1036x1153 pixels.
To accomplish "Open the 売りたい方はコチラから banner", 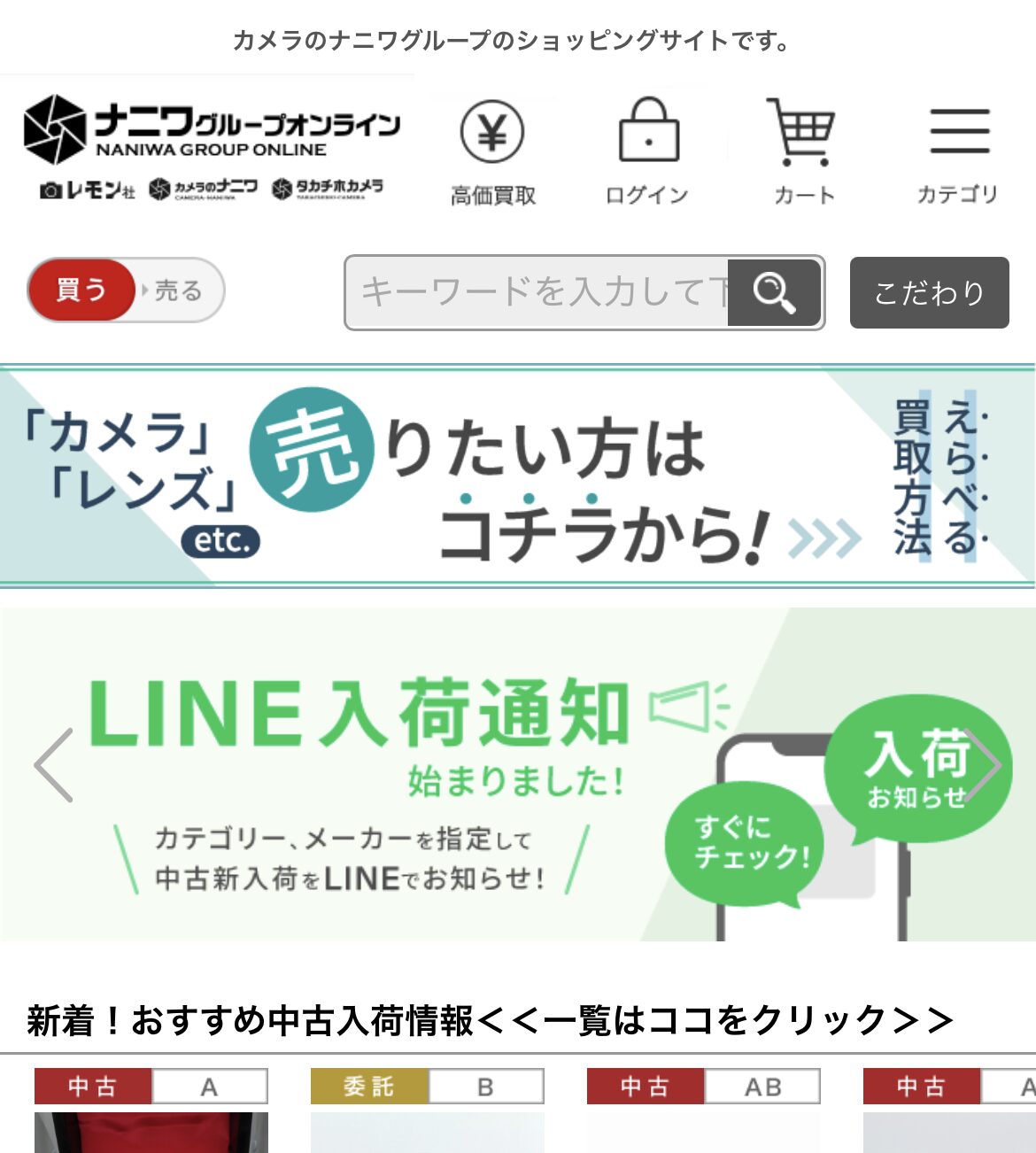I will (x=517, y=476).
